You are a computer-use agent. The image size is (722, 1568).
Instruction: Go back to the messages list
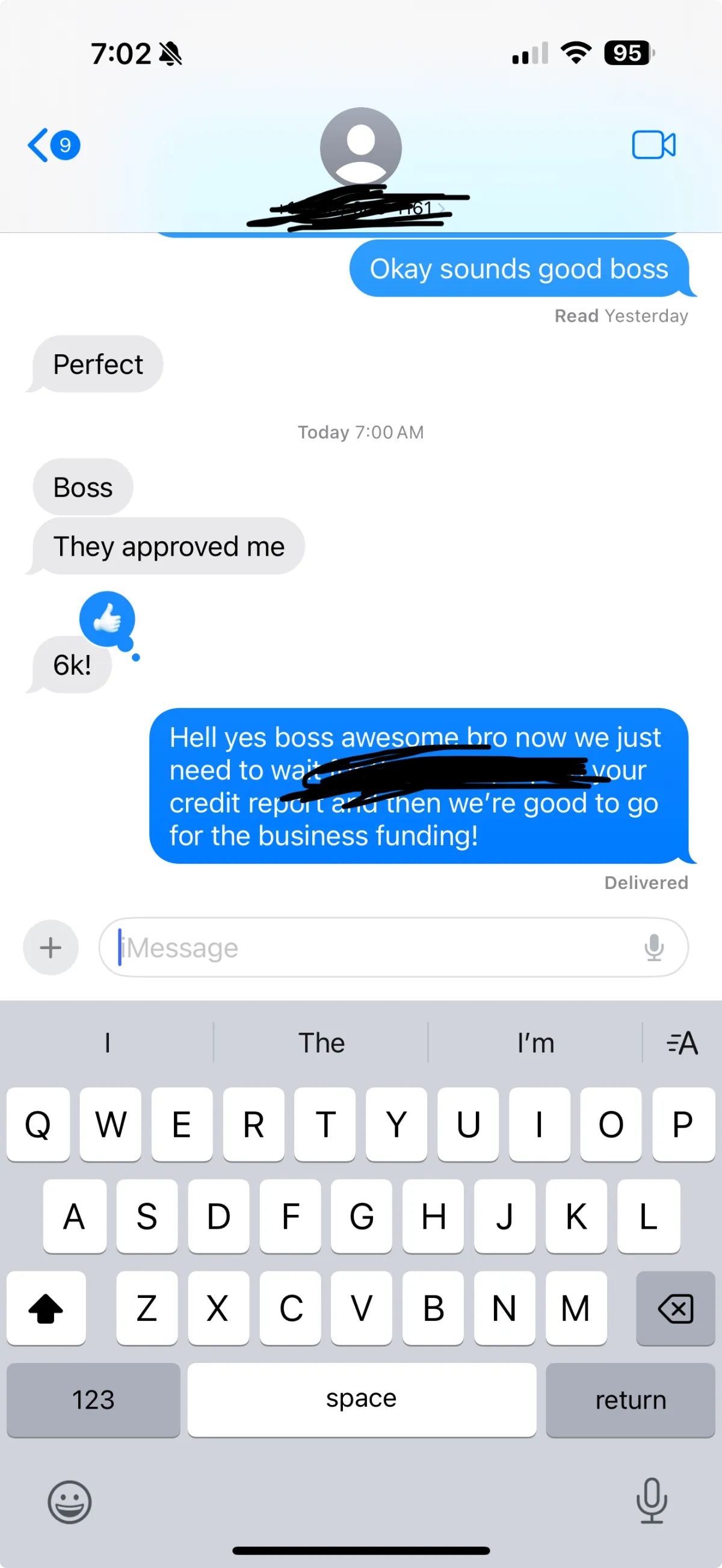[x=52, y=146]
